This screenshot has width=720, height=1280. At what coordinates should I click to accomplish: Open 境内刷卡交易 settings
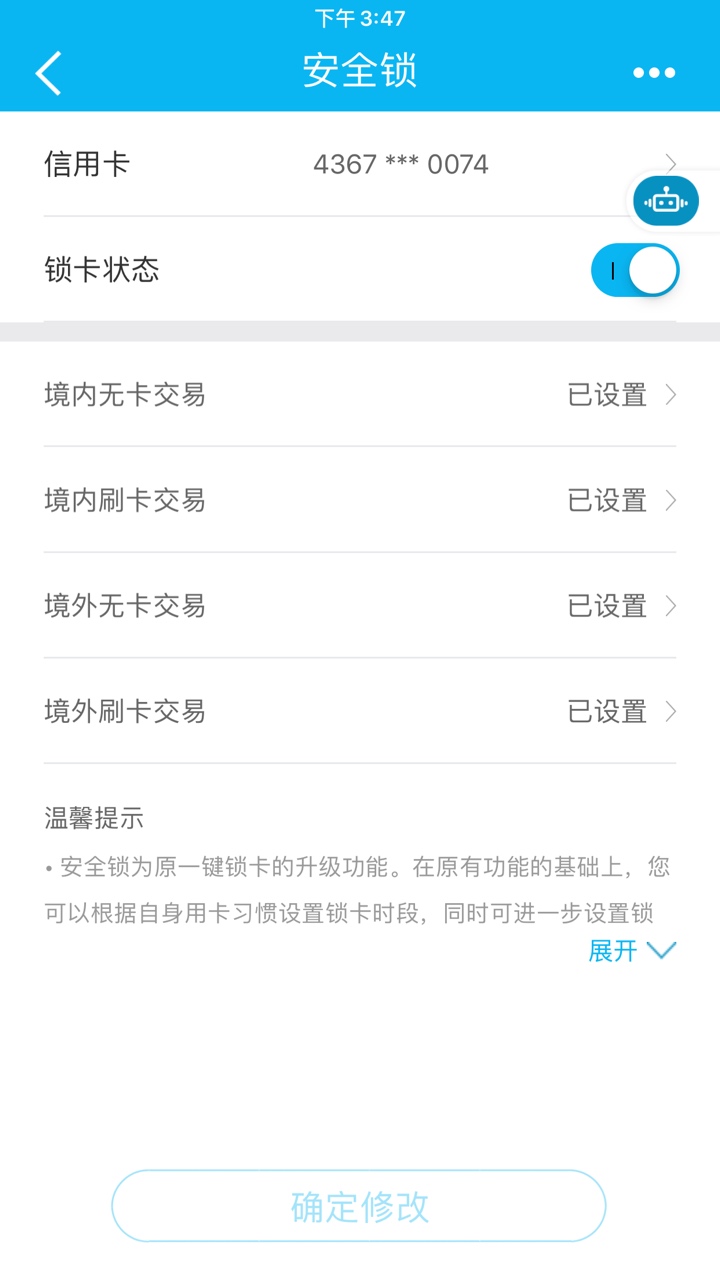click(x=360, y=500)
